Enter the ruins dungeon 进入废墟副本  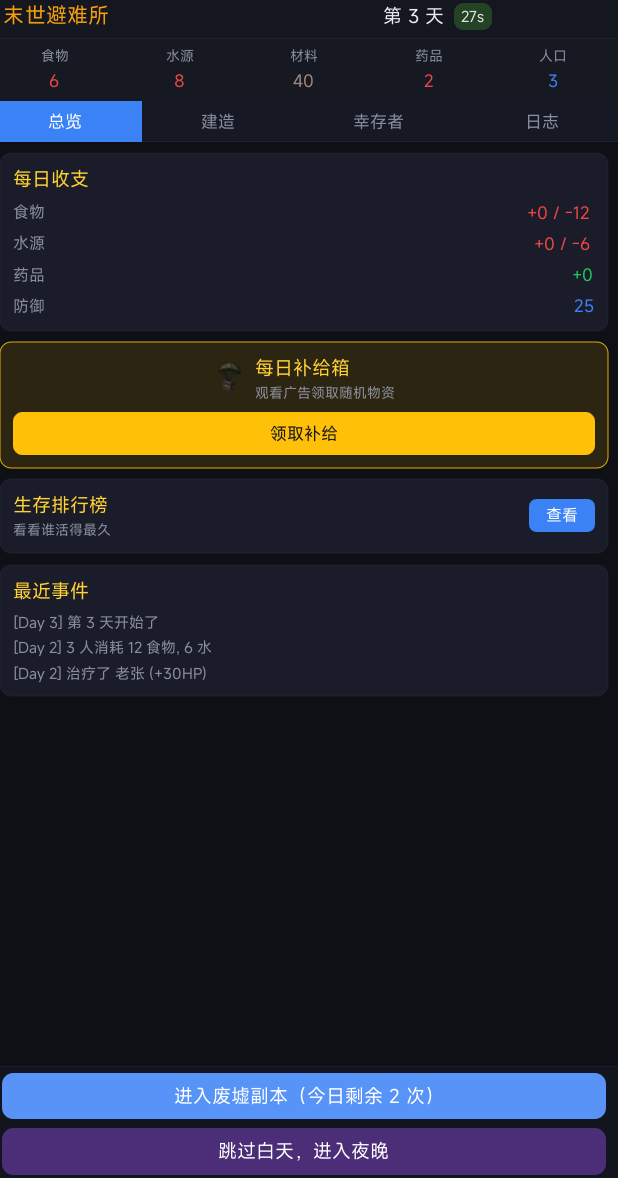coord(304,1096)
